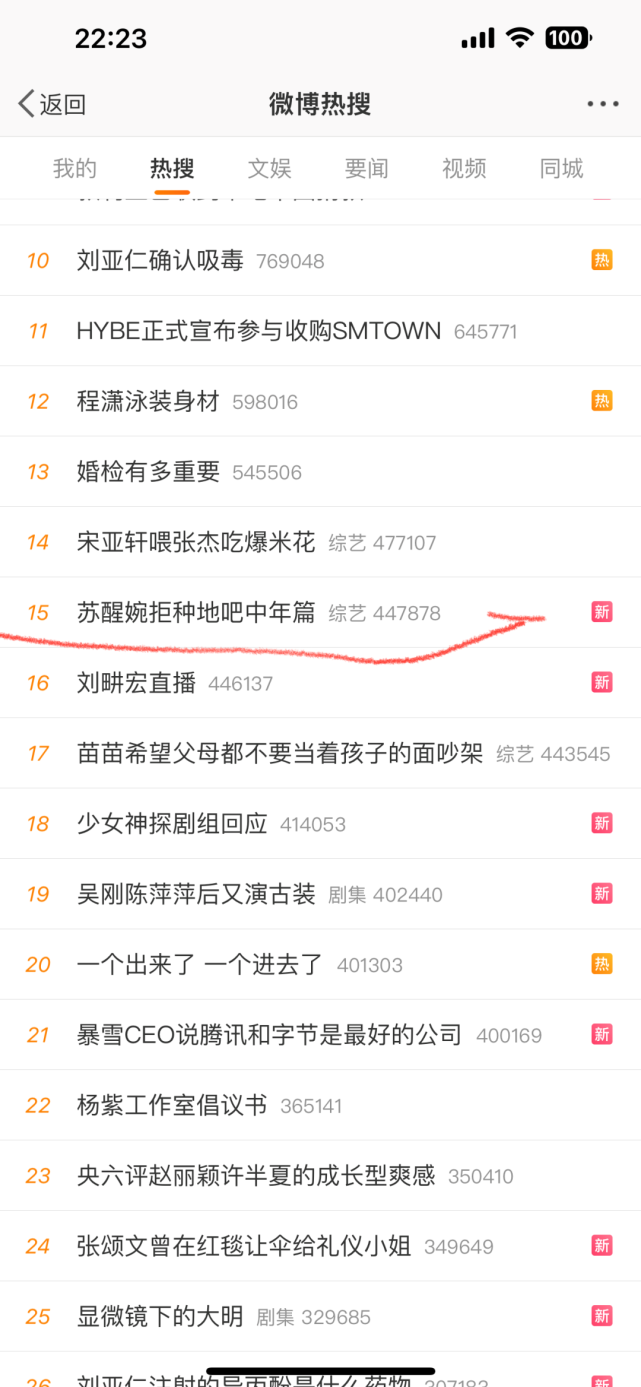Switch to the 文娱 tab
641x1387 pixels.
(270, 168)
